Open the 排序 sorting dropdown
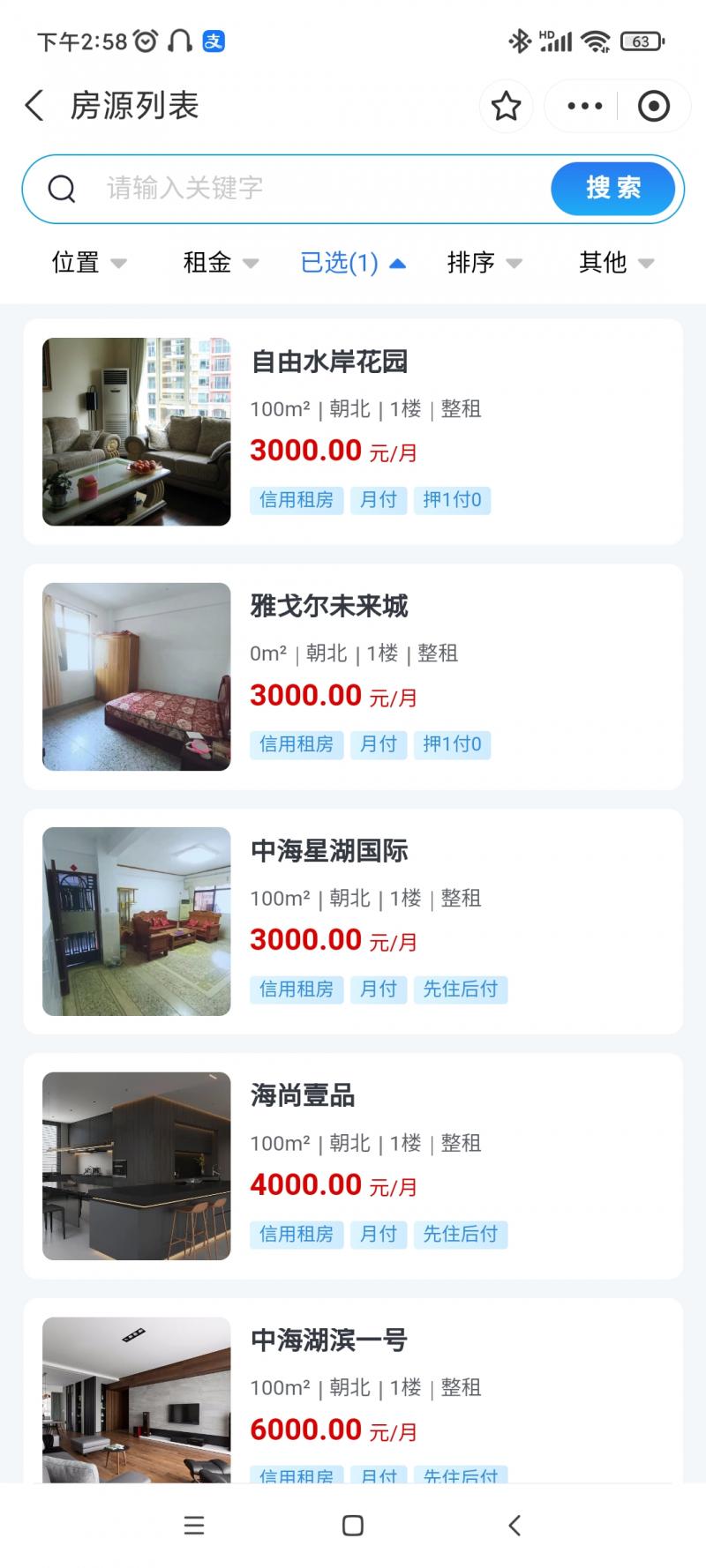This screenshot has width=706, height=1568. [x=484, y=263]
